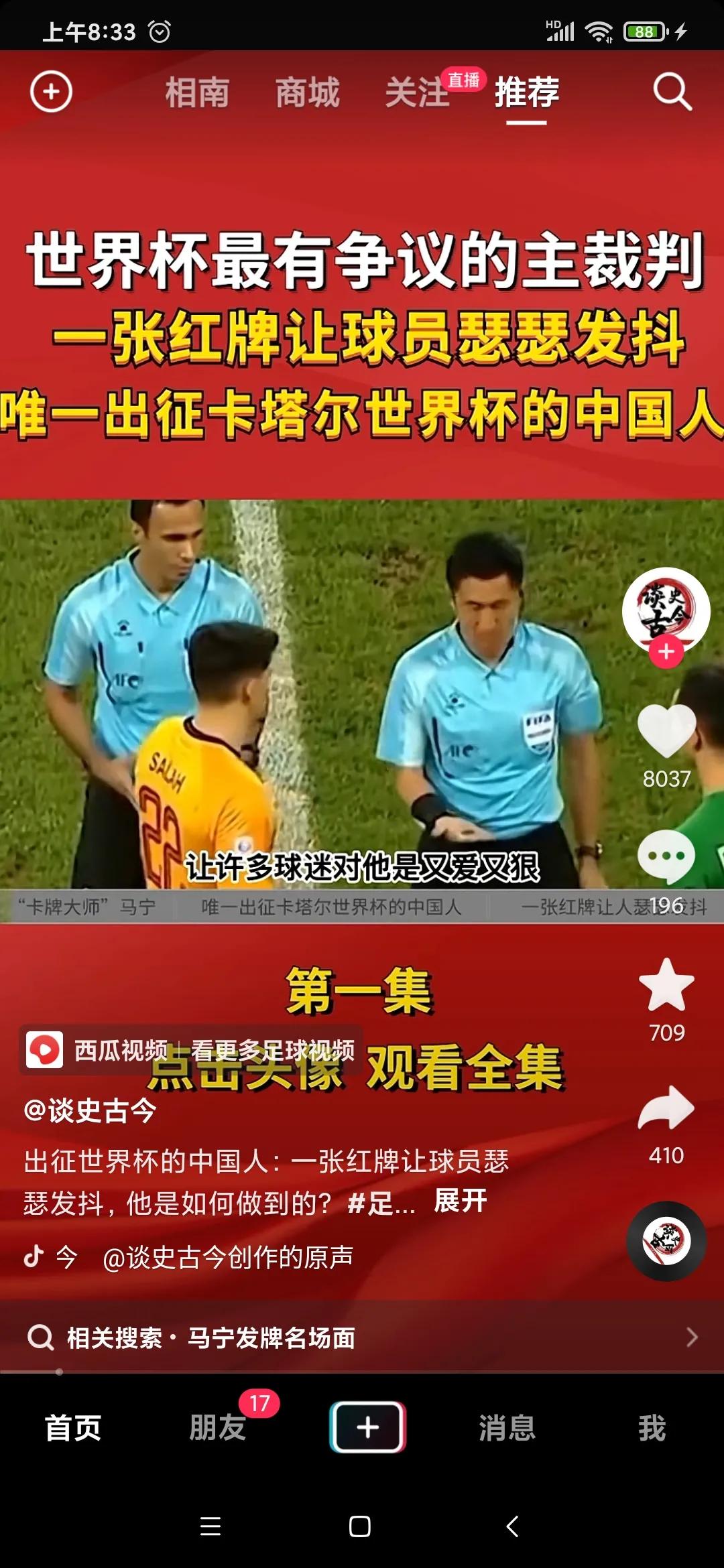Image resolution: width=724 pixels, height=1568 pixels.
Task: Share the video via the arrow icon
Action: [x=666, y=1110]
